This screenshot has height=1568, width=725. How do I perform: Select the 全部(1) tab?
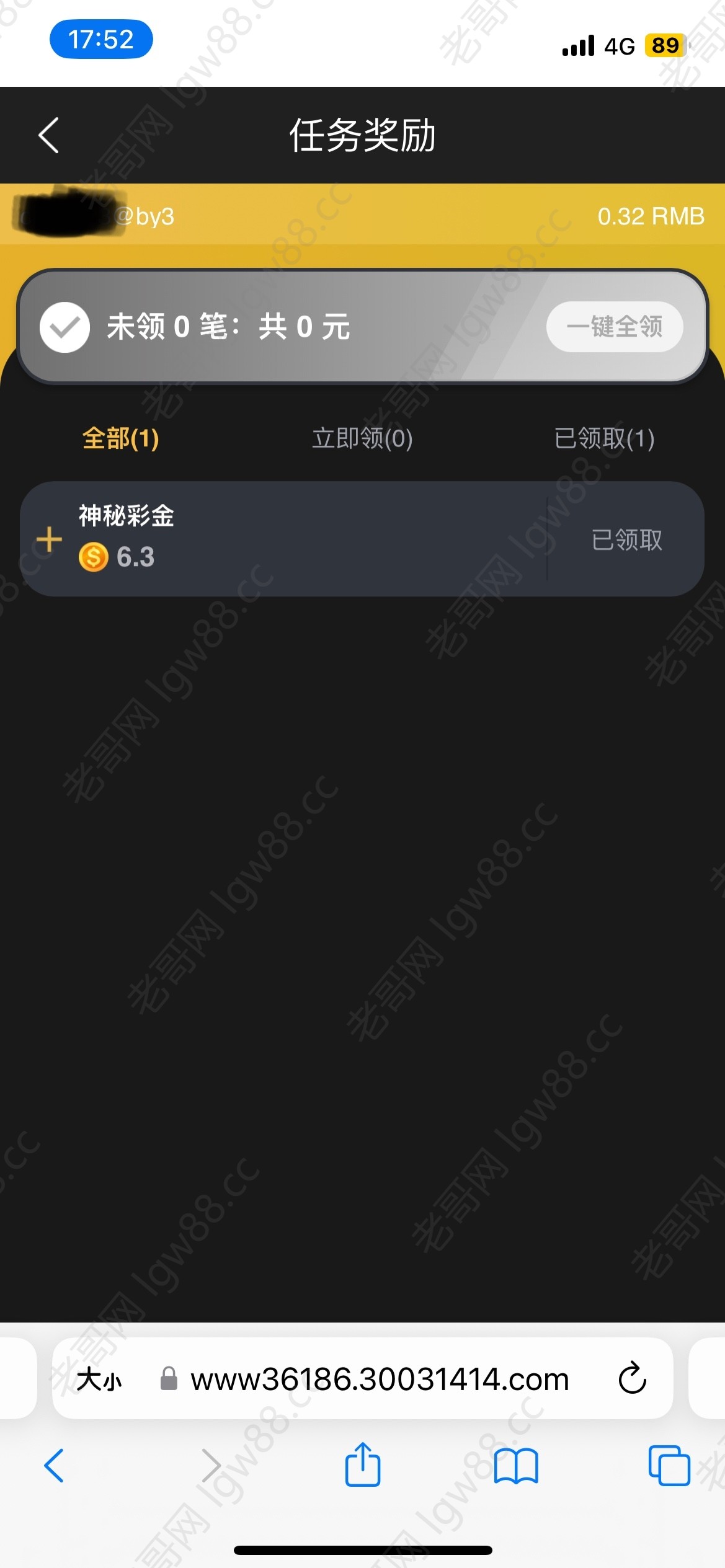[121, 439]
